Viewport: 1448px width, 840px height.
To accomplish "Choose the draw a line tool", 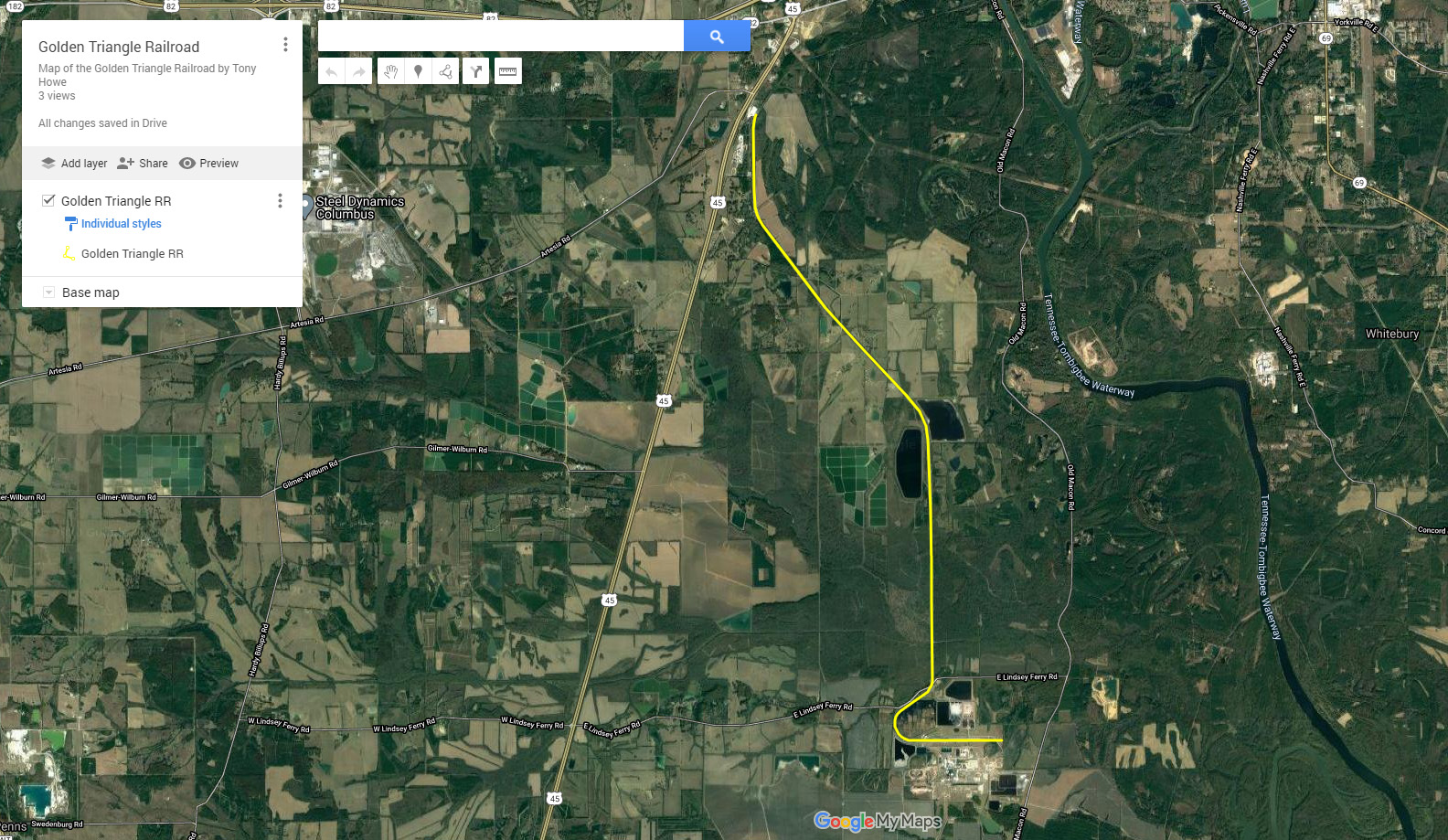I will click(445, 71).
